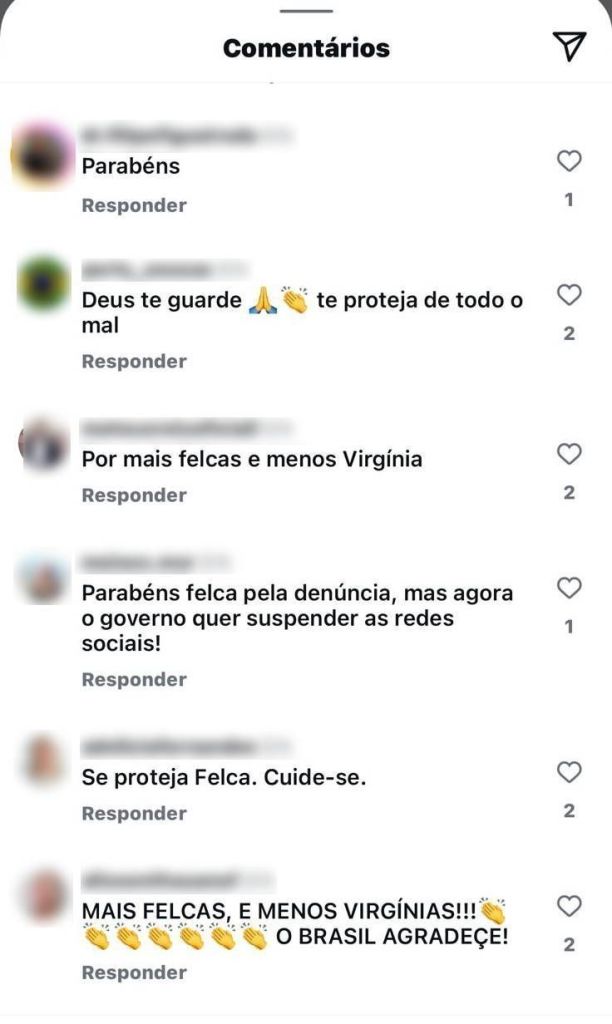Reply to "Se proteja Felca. Cuide-se."

pyautogui.click(x=134, y=813)
